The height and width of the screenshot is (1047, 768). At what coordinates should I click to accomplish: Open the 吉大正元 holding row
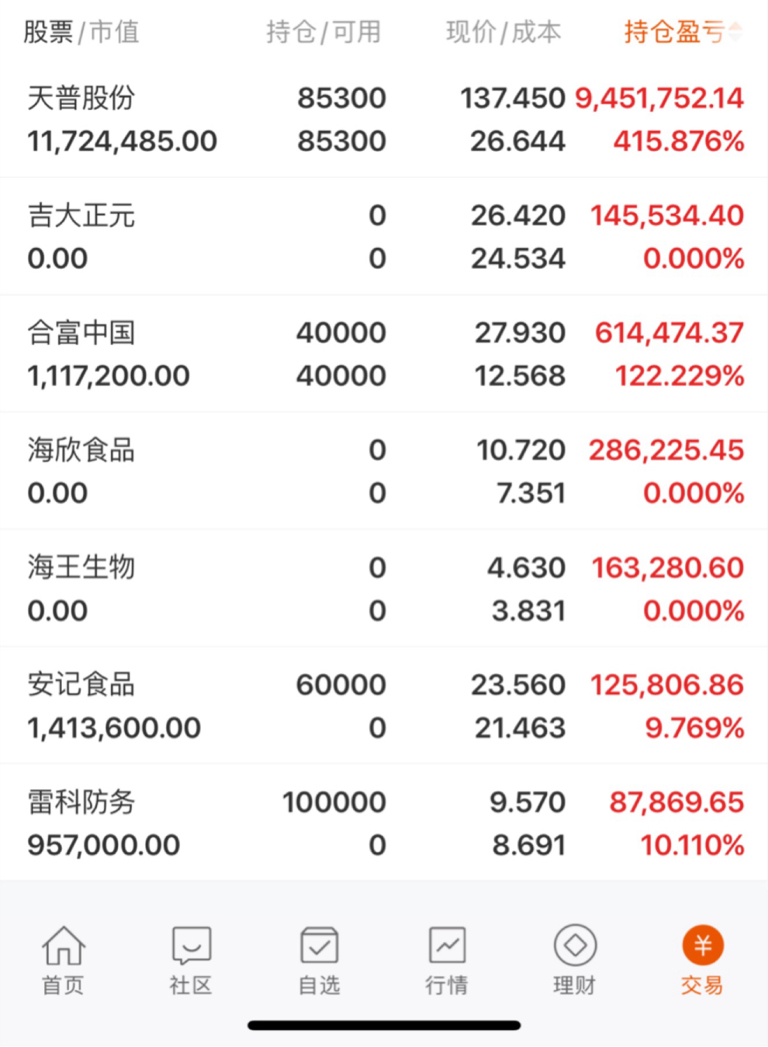[x=384, y=237]
